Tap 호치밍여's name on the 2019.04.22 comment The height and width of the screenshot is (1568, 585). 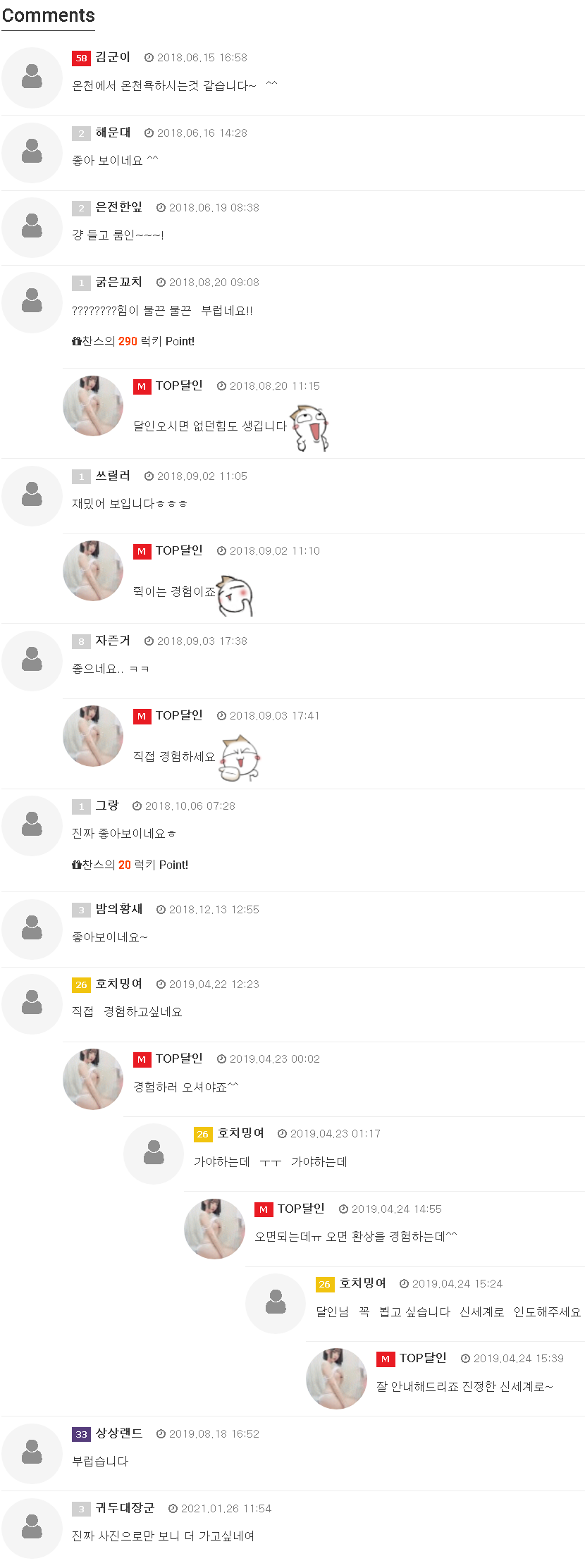point(118,984)
